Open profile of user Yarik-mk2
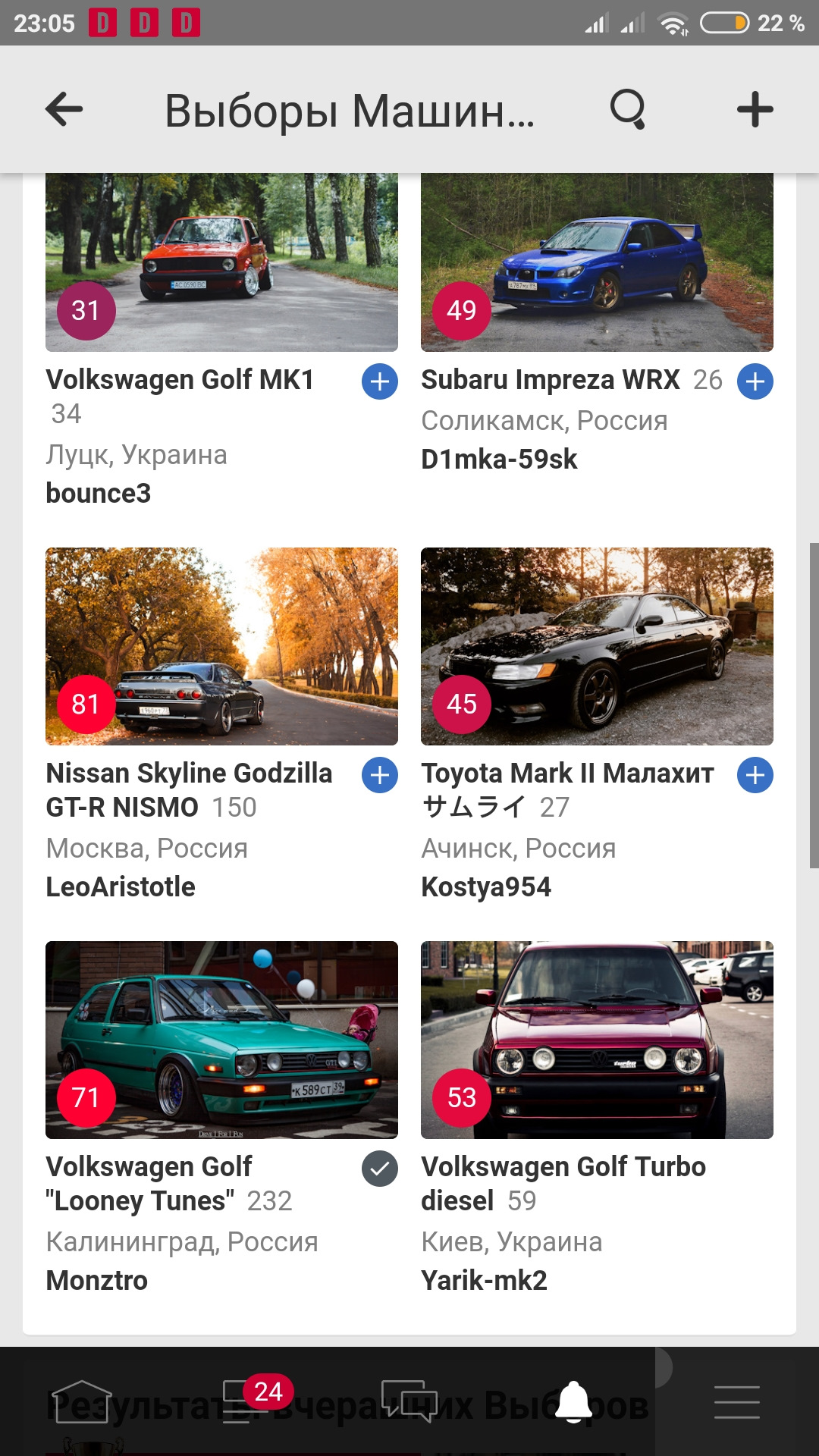The image size is (819, 1456). point(485,1280)
